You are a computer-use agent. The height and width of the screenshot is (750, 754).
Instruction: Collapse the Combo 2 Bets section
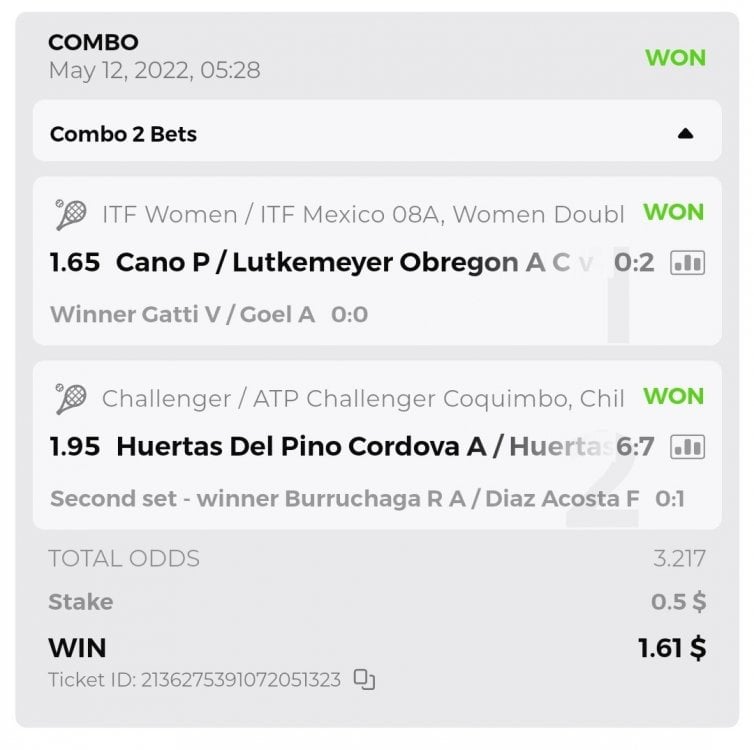(685, 133)
